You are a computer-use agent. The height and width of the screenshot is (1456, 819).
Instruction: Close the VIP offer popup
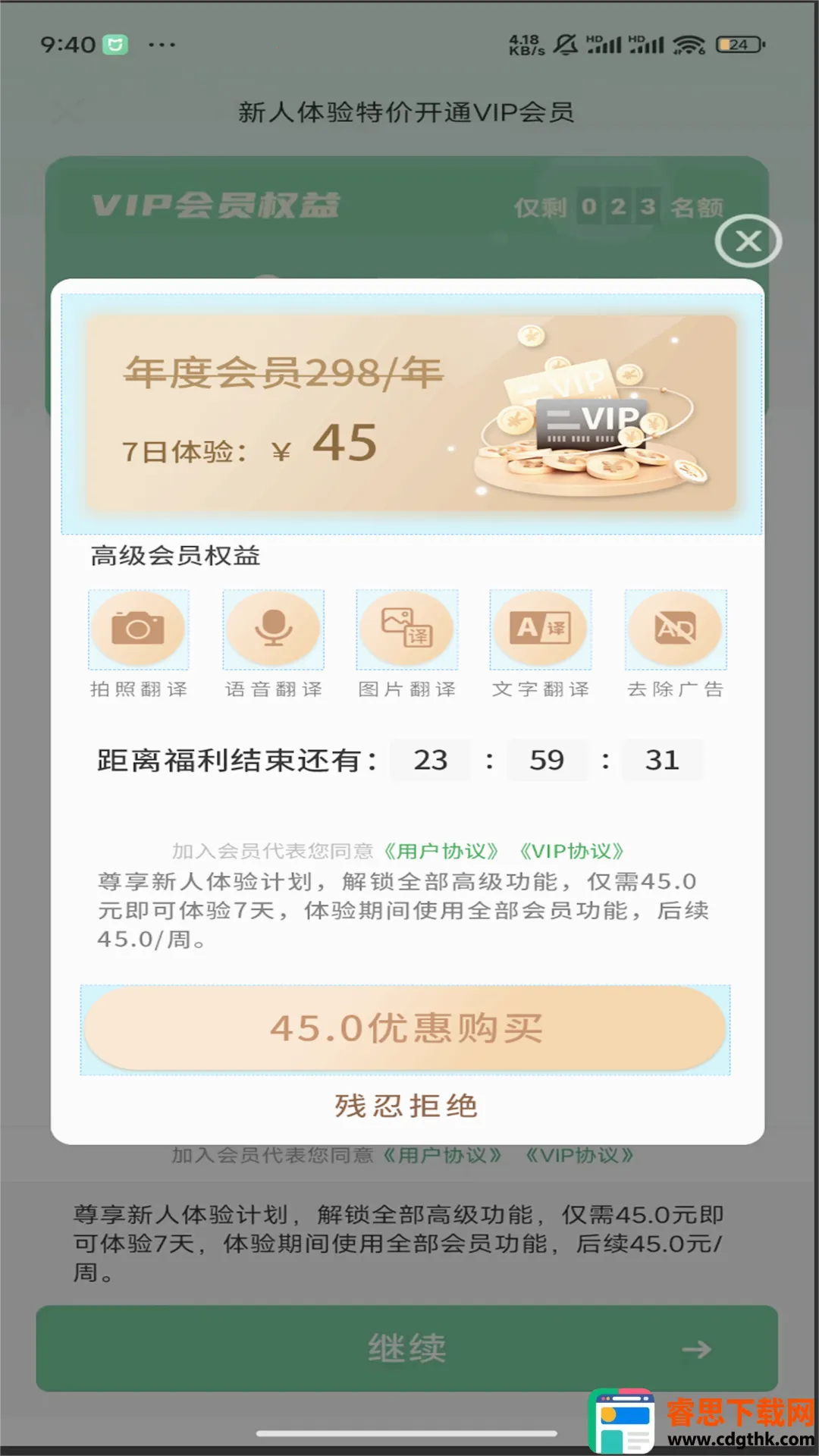click(x=748, y=241)
